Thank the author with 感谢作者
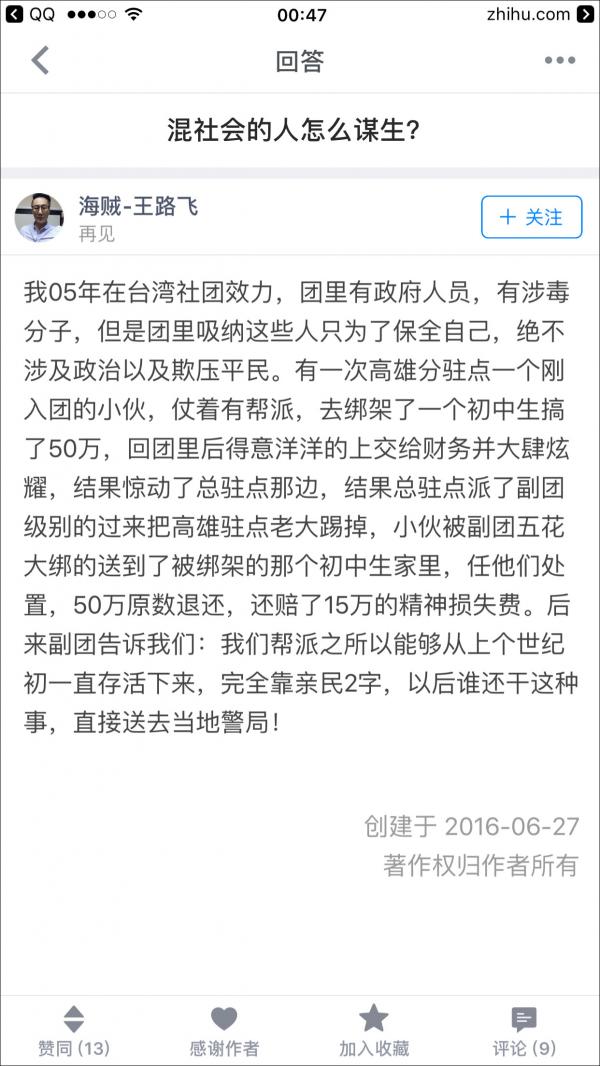 tap(224, 1031)
